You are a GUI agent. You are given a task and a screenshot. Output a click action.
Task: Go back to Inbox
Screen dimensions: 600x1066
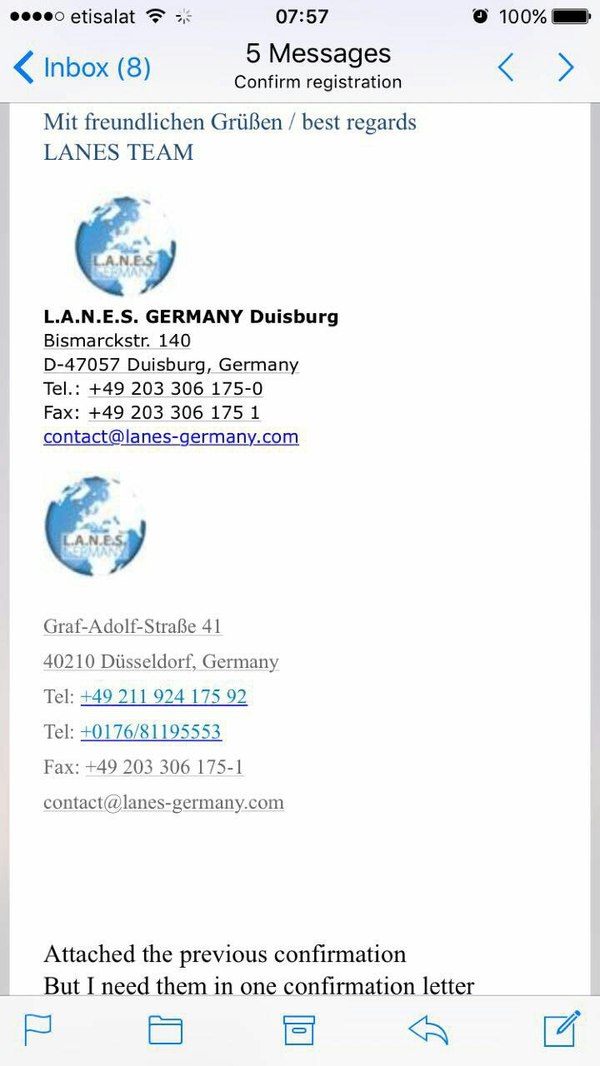82,68
